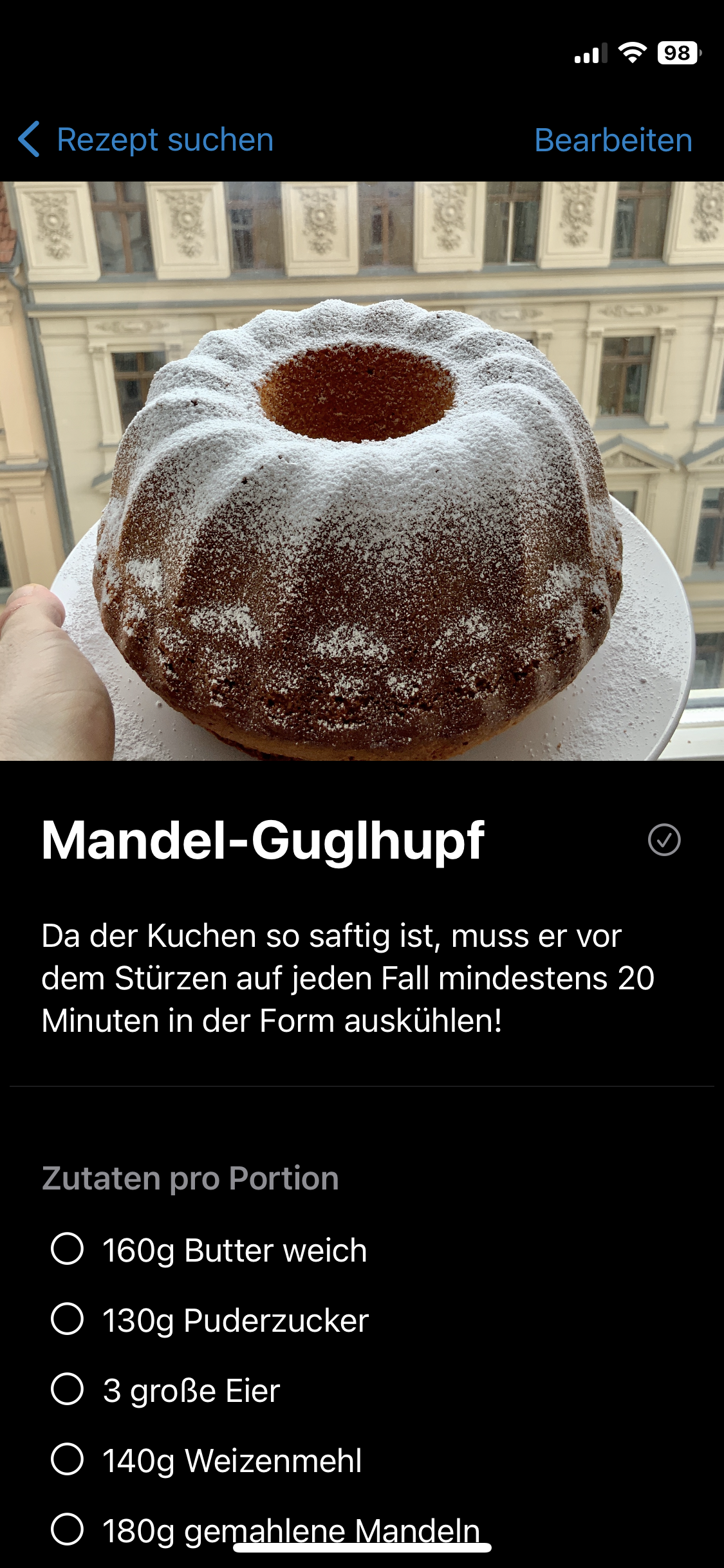The height and width of the screenshot is (1568, 724).
Task: Check off 3 große Eier
Action: coord(68,1389)
